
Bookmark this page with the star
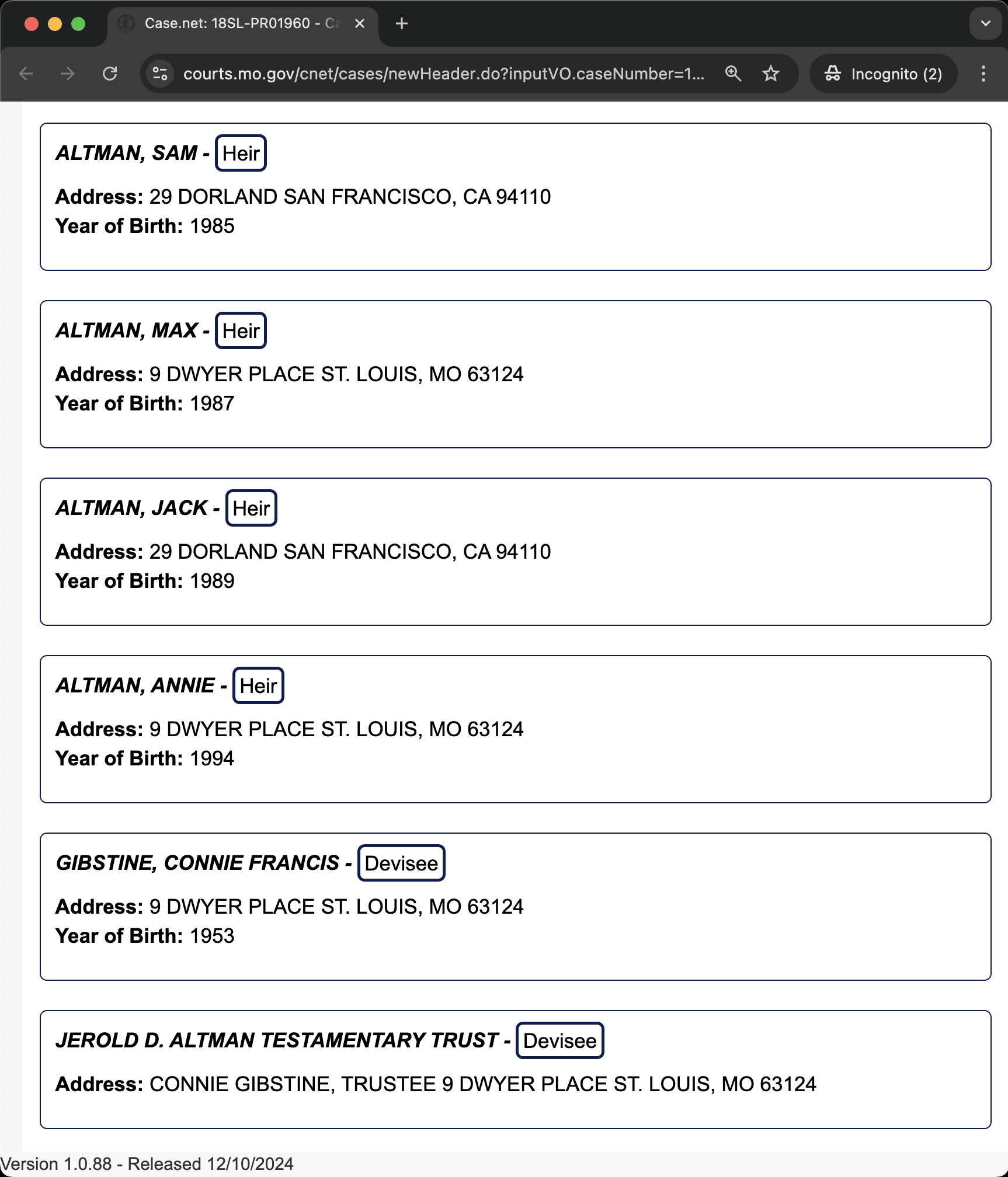(771, 74)
